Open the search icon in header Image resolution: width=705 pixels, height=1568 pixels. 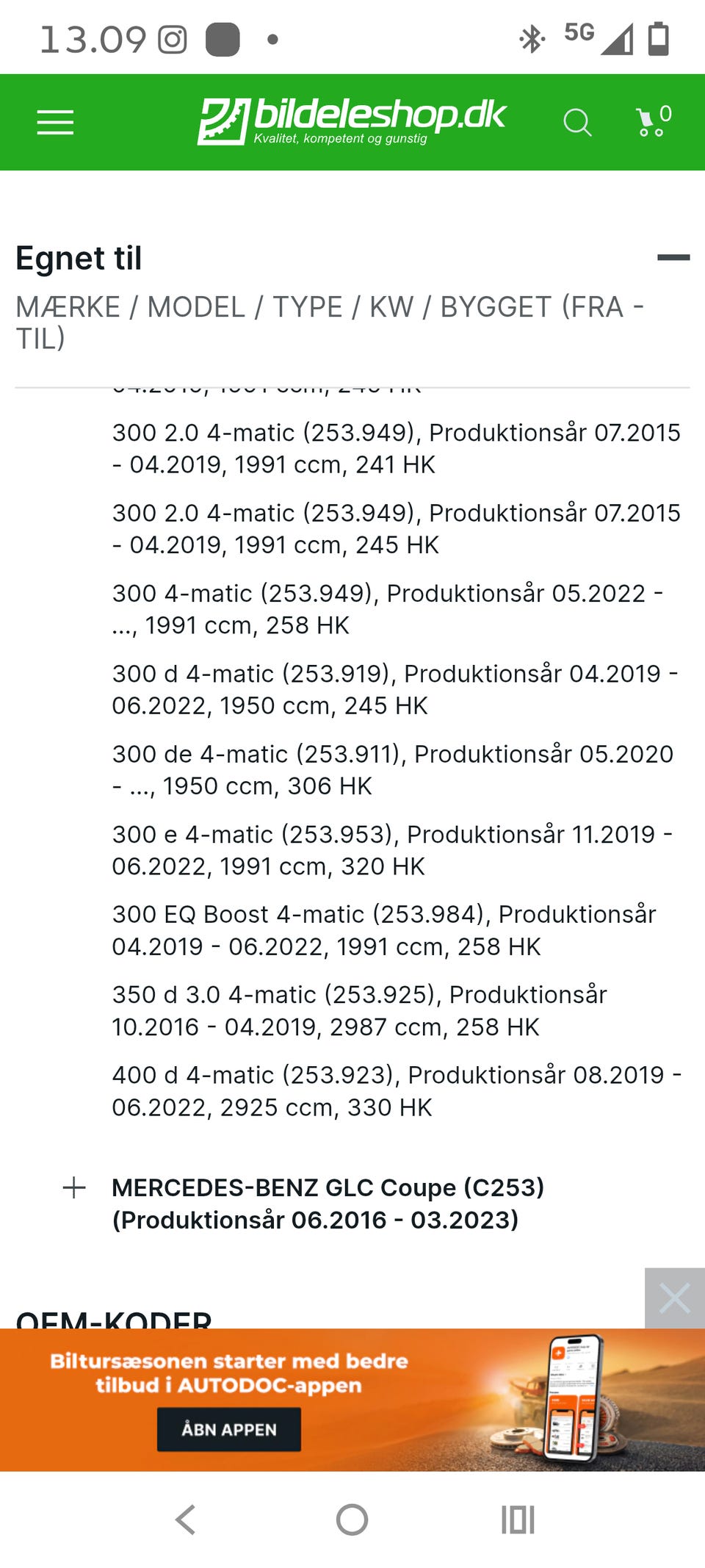pos(577,123)
